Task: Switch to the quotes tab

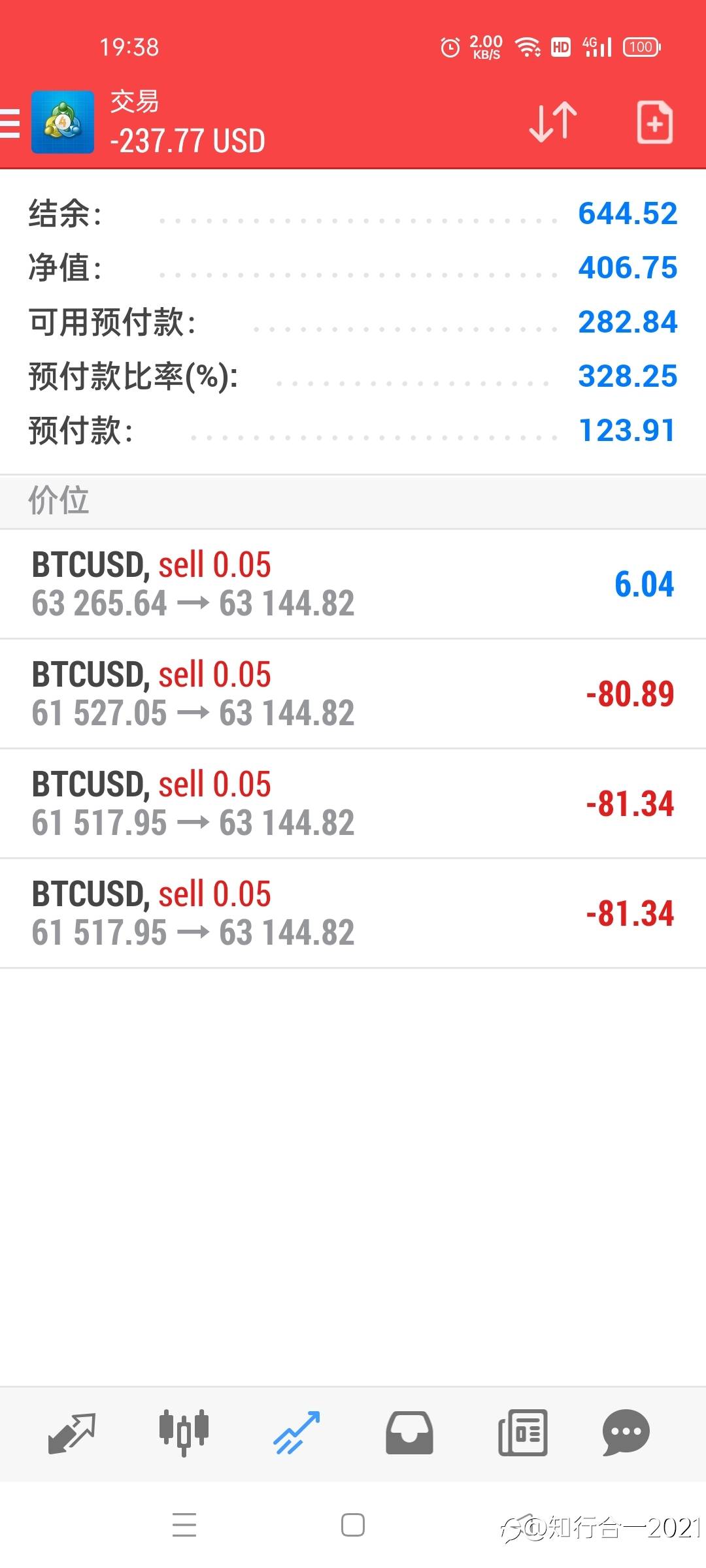Action: click(x=72, y=1433)
